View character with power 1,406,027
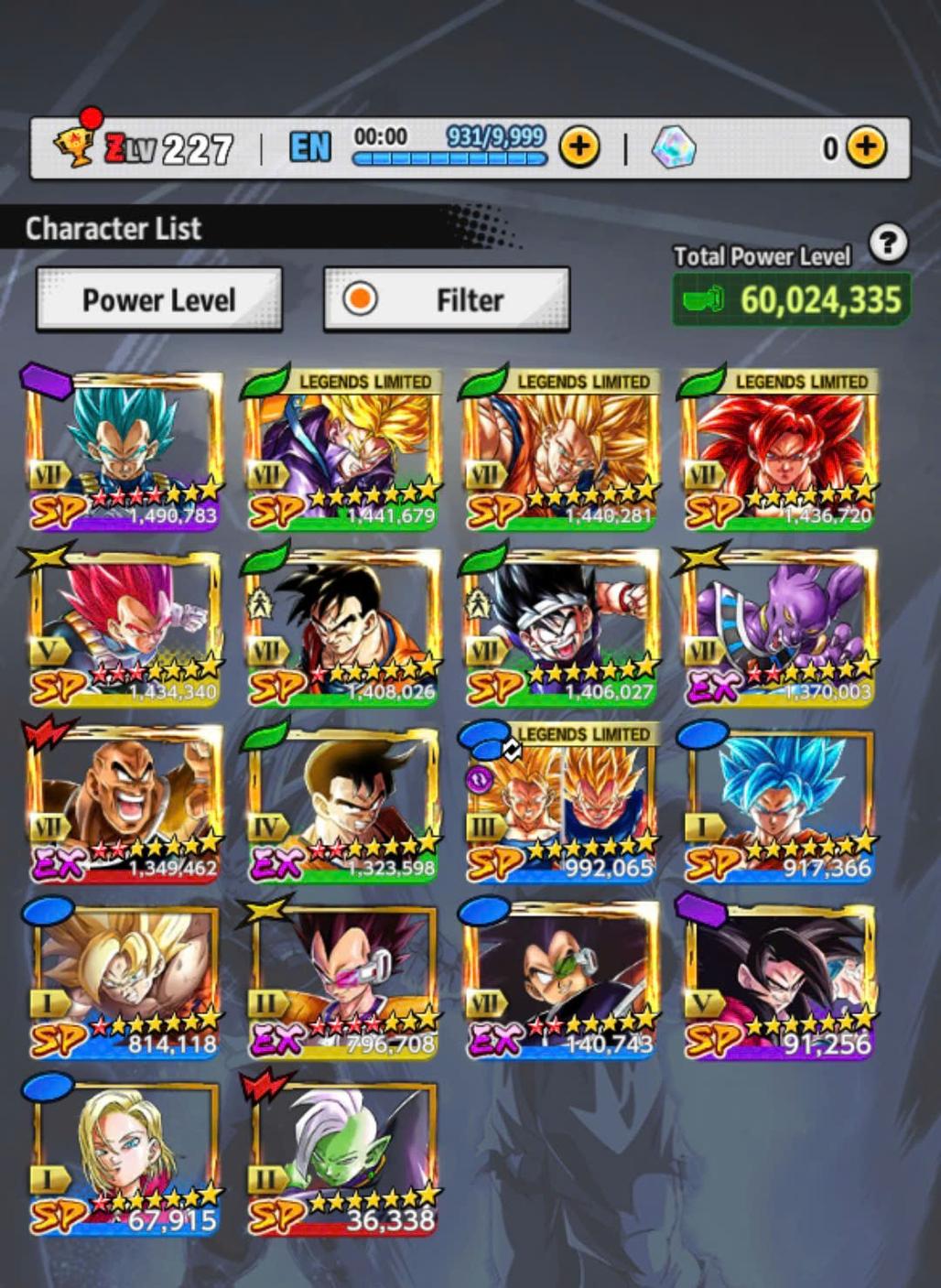 [x=560, y=626]
